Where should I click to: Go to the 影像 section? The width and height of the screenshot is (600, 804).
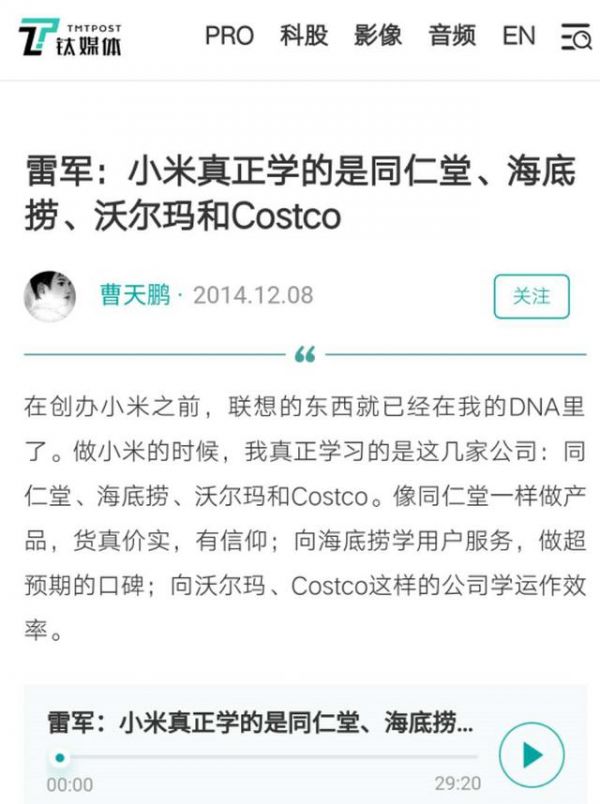378,36
